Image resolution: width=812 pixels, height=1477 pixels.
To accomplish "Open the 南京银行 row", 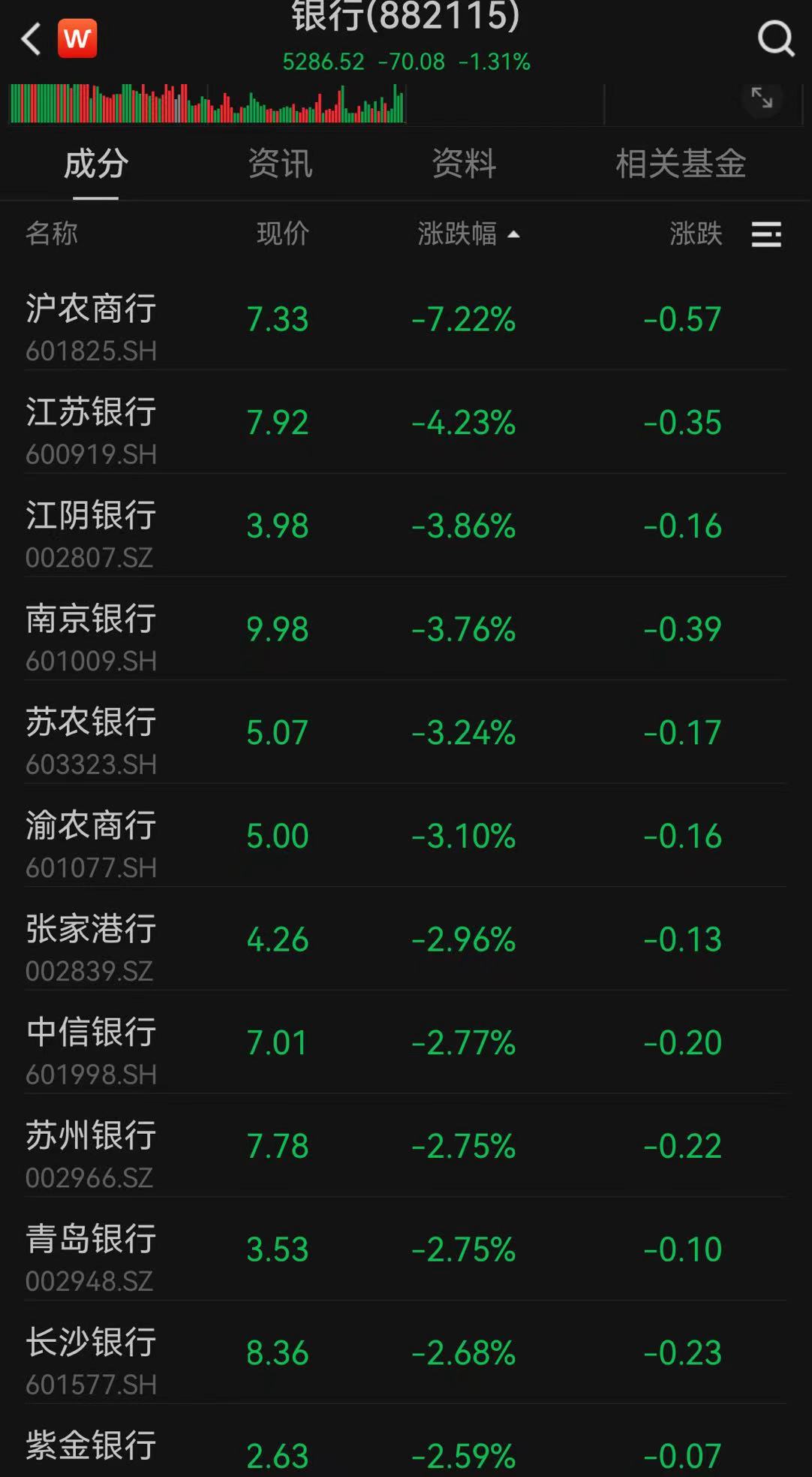I will coord(92,629).
